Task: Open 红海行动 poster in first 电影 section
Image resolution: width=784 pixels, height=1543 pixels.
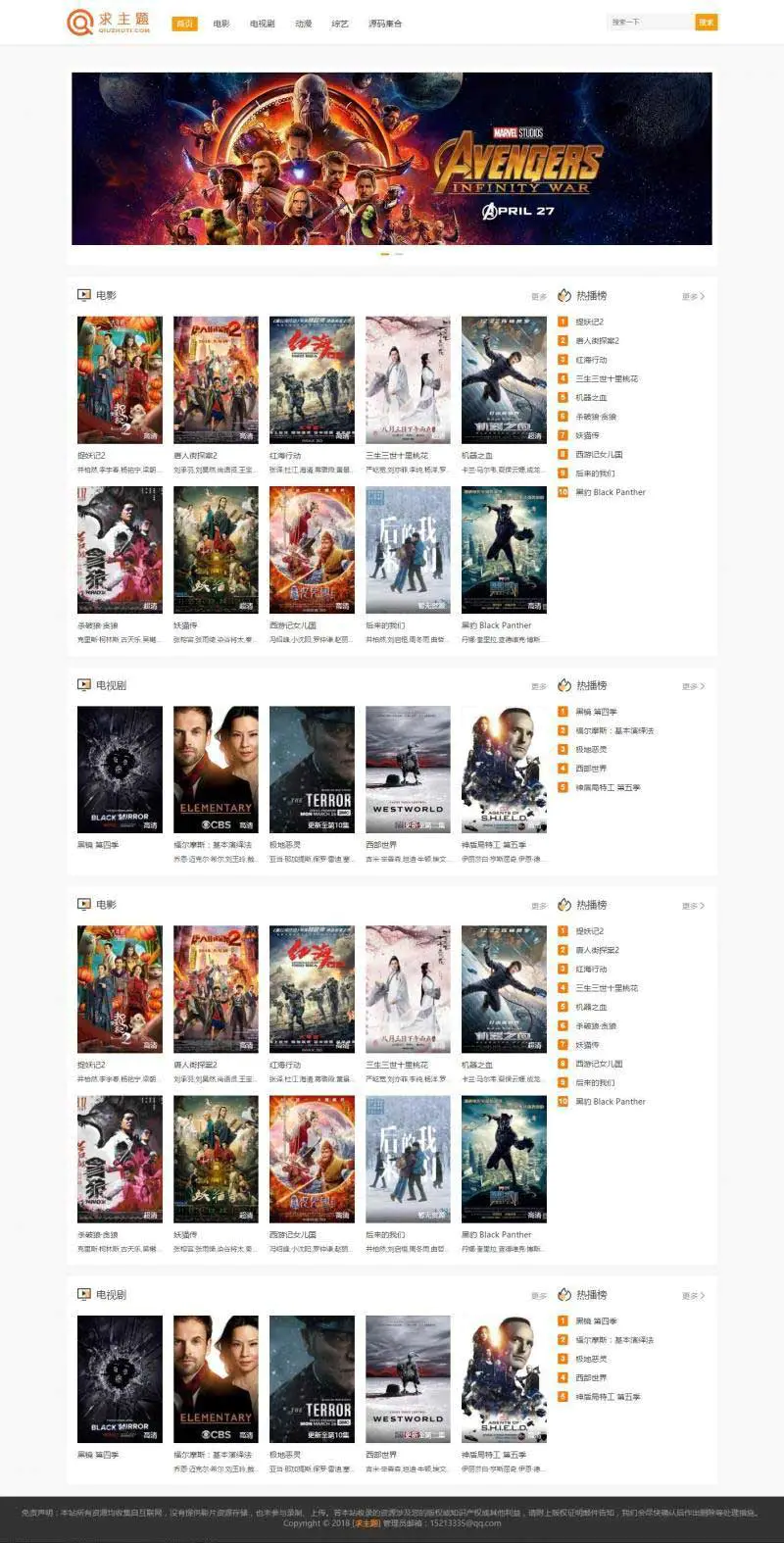Action: [312, 379]
